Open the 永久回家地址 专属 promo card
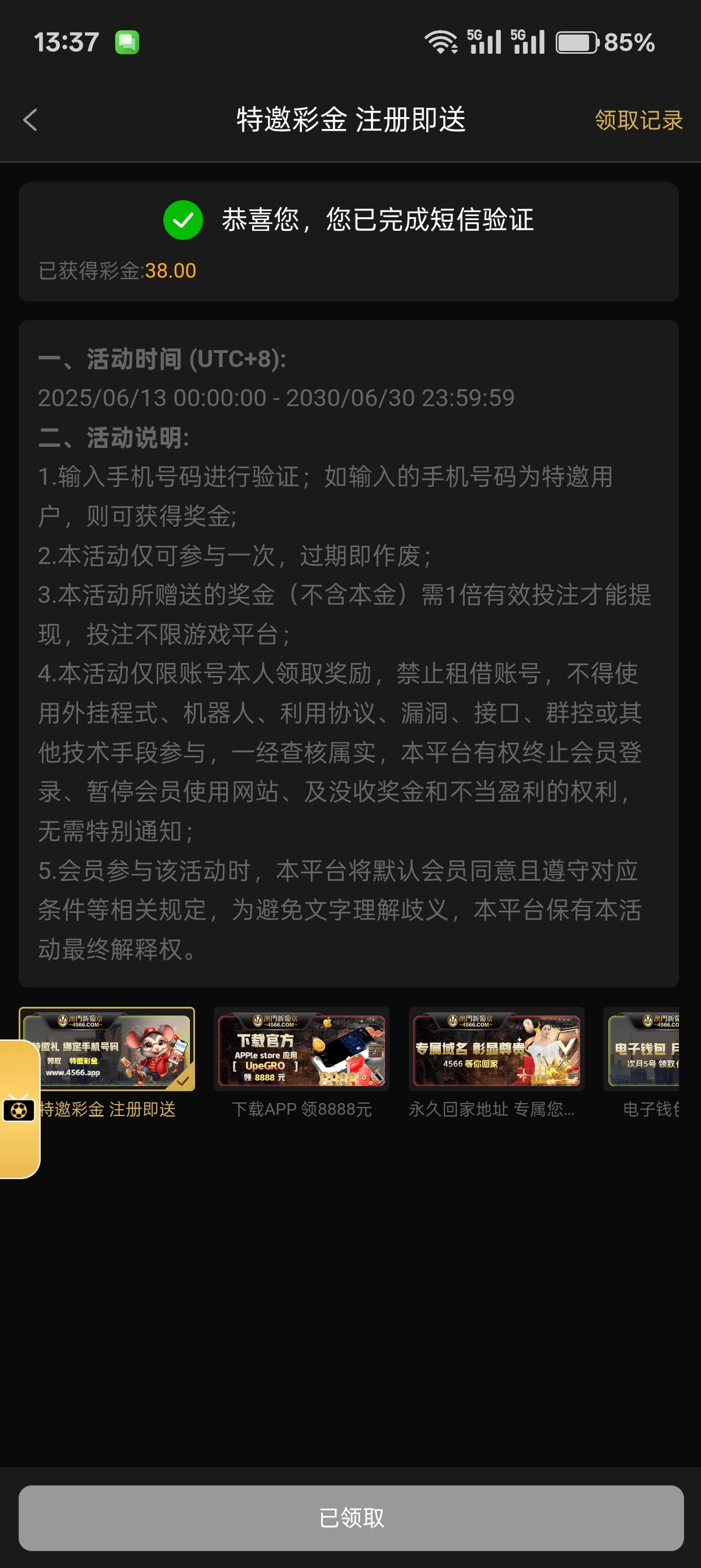This screenshot has height=1568, width=701. [x=496, y=1049]
